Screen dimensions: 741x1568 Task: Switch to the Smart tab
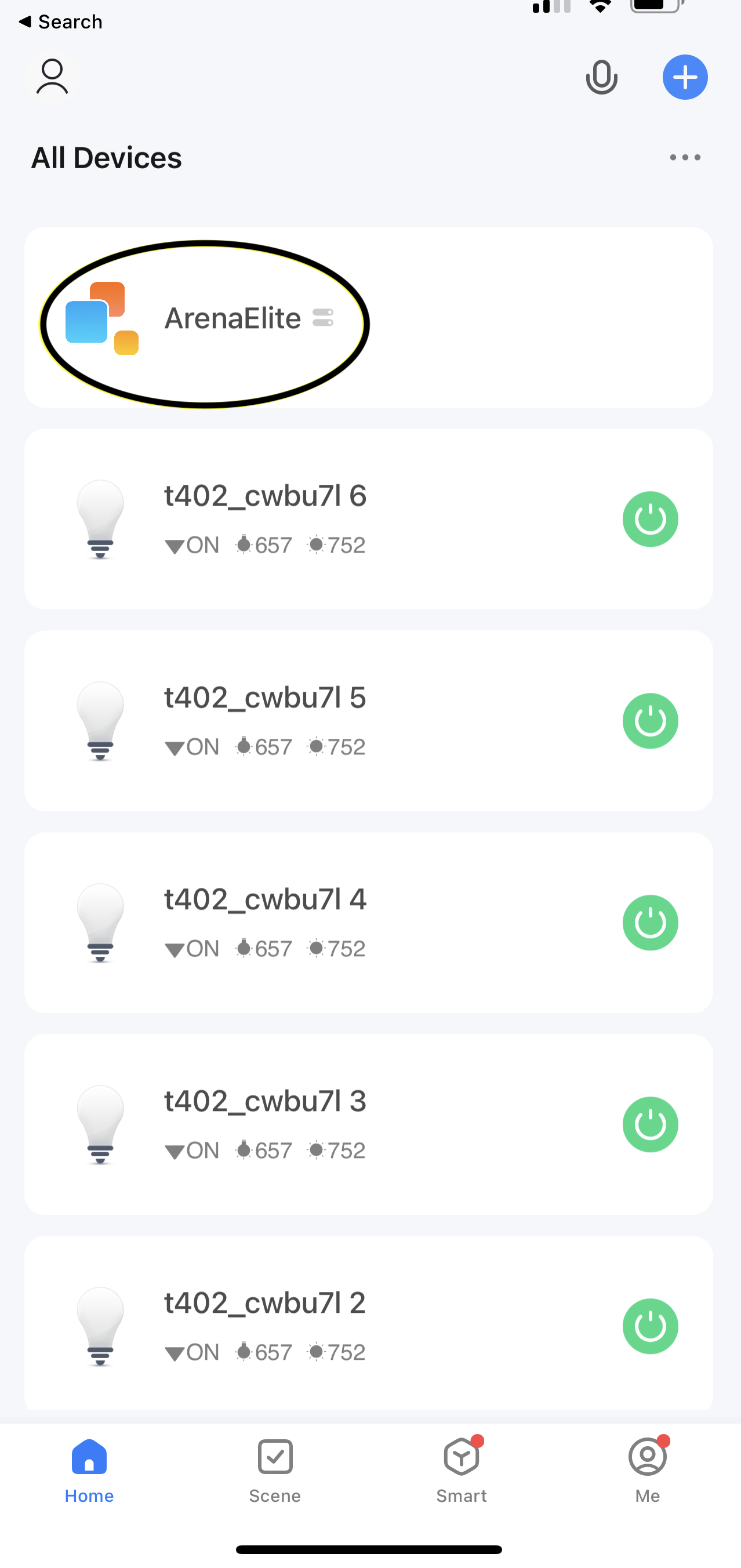tap(462, 1471)
